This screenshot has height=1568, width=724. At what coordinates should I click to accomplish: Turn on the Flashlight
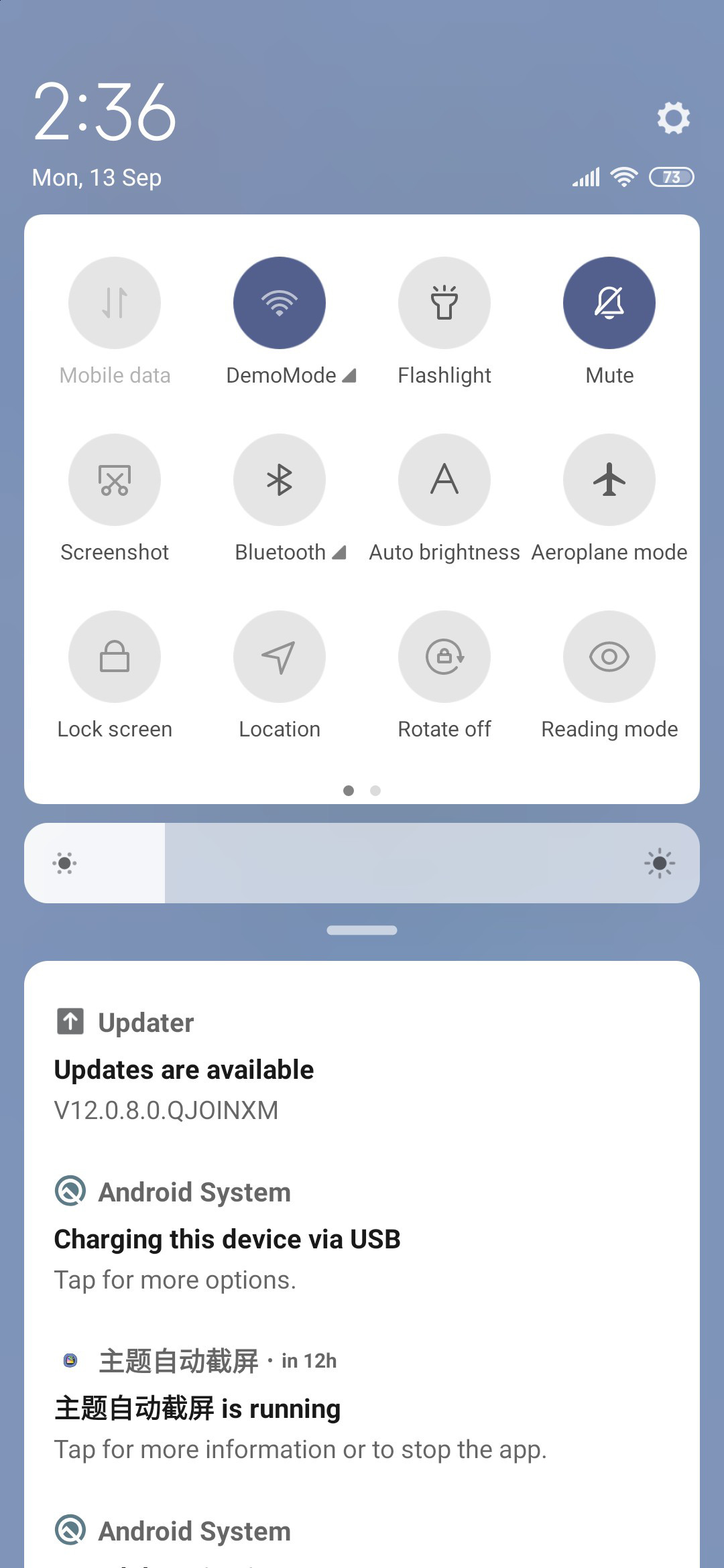pos(444,303)
